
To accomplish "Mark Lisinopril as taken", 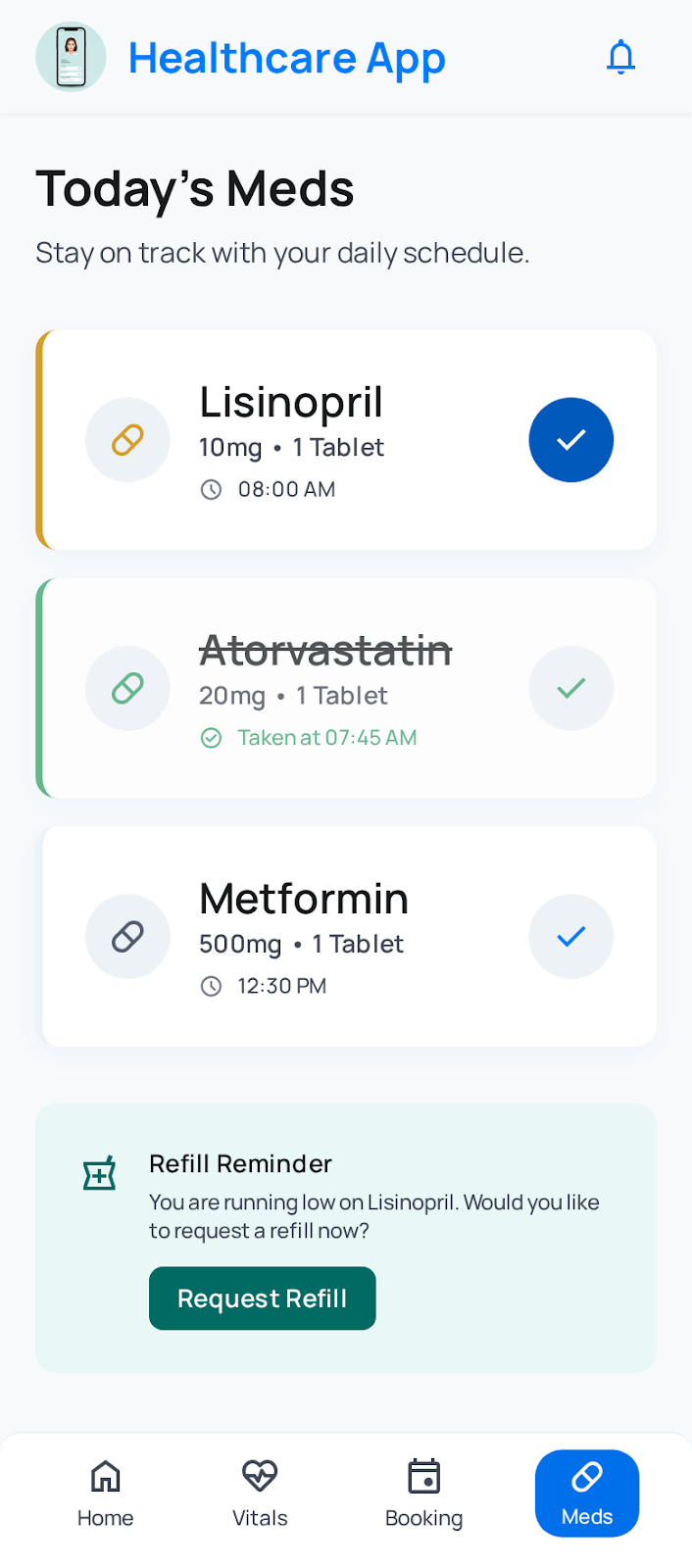I will coord(571,440).
